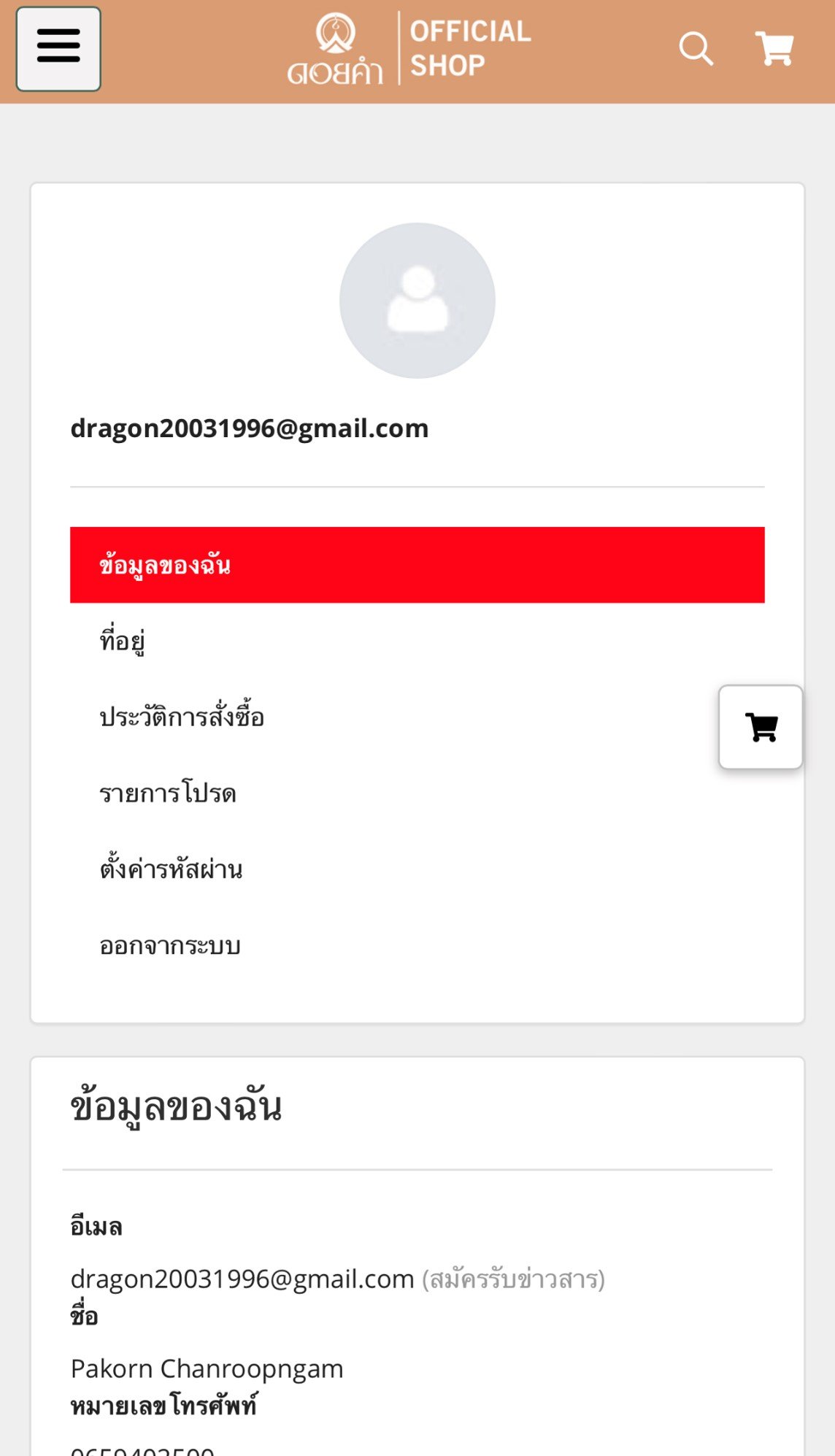The image size is (835, 1456).
Task: Tap the search magnifier icon
Action: tap(696, 49)
